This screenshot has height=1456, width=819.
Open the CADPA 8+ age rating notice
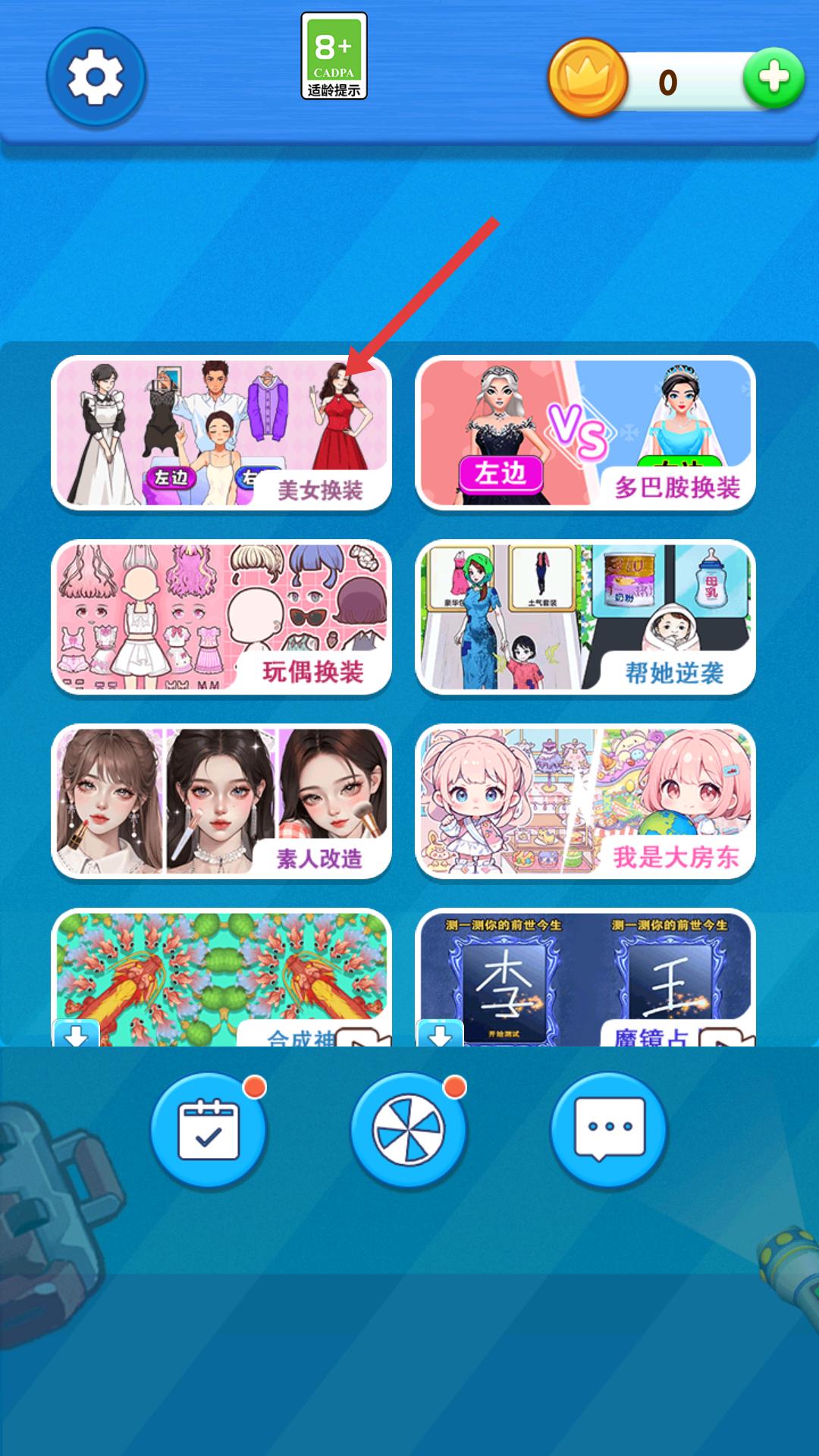click(x=334, y=56)
